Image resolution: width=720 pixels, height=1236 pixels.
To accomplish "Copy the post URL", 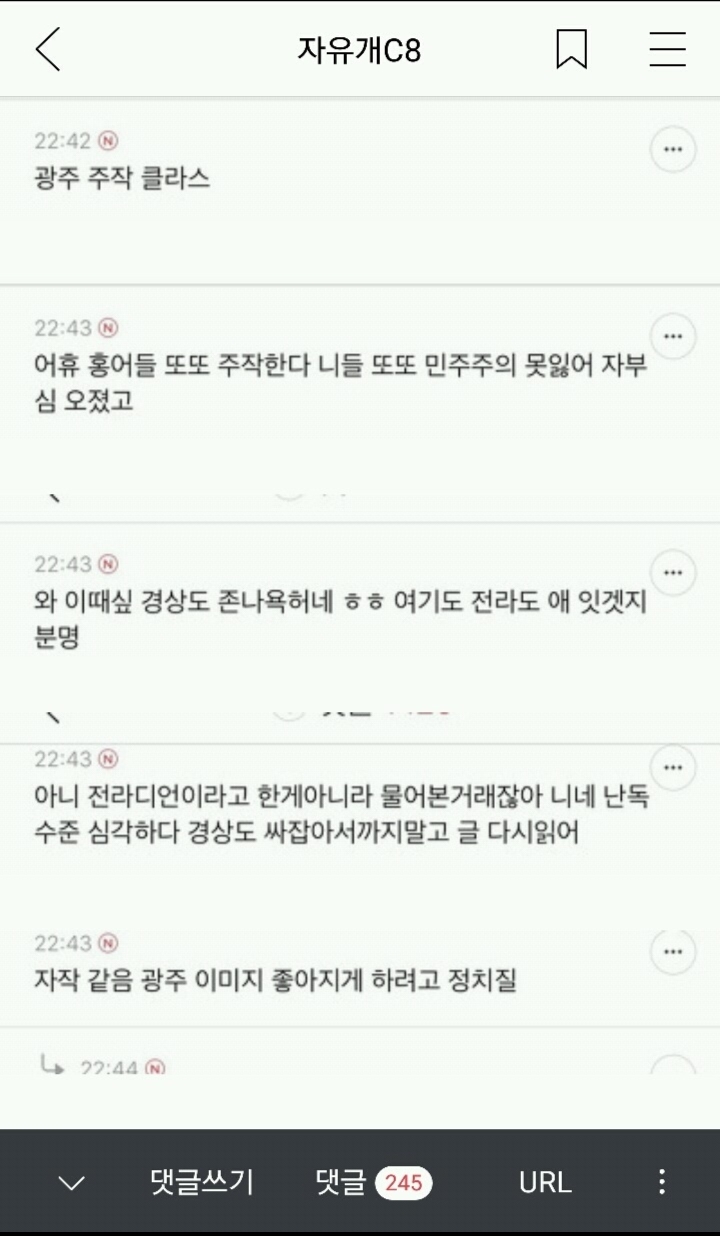I will point(545,1183).
